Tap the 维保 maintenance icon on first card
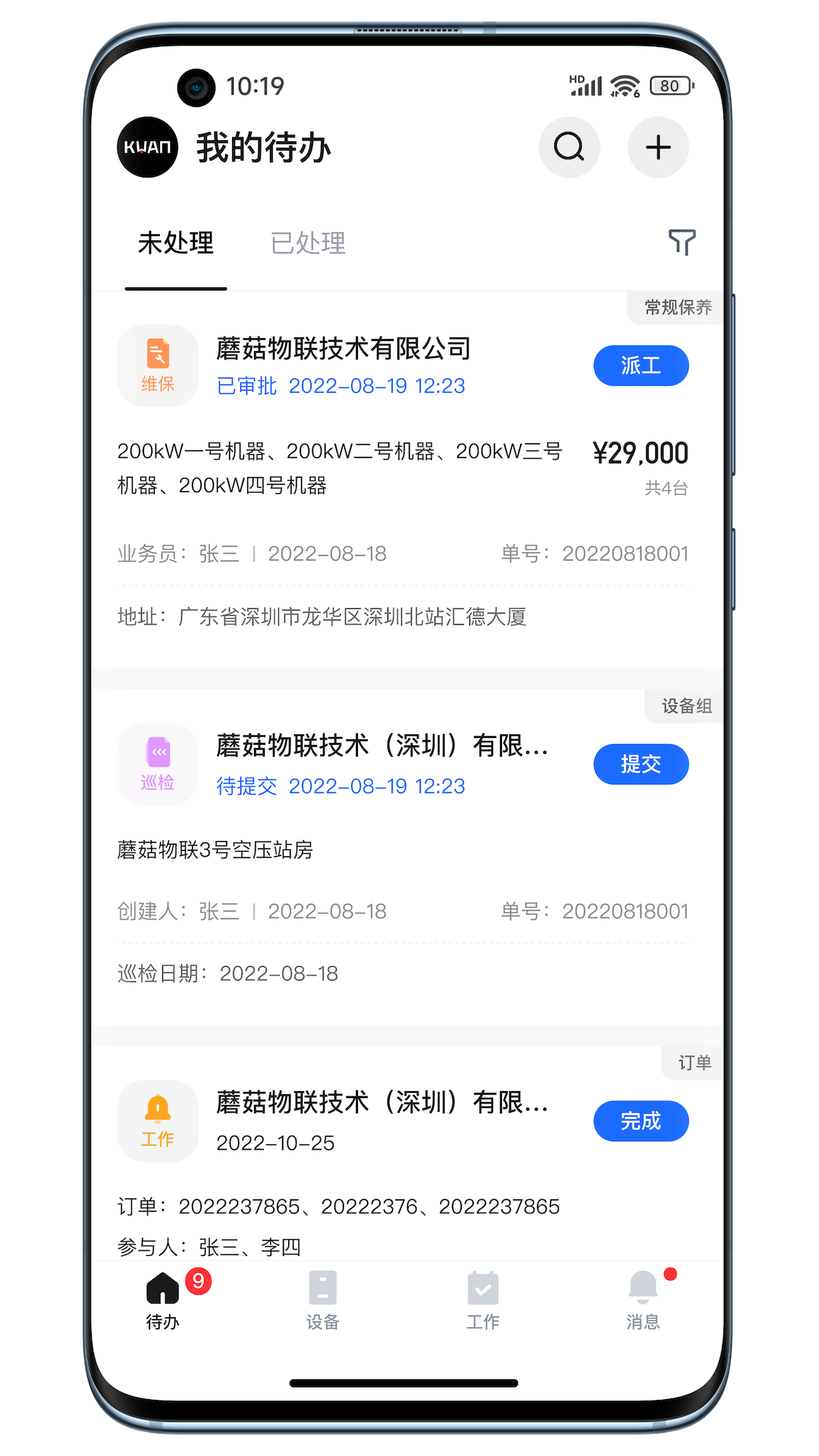 [157, 366]
